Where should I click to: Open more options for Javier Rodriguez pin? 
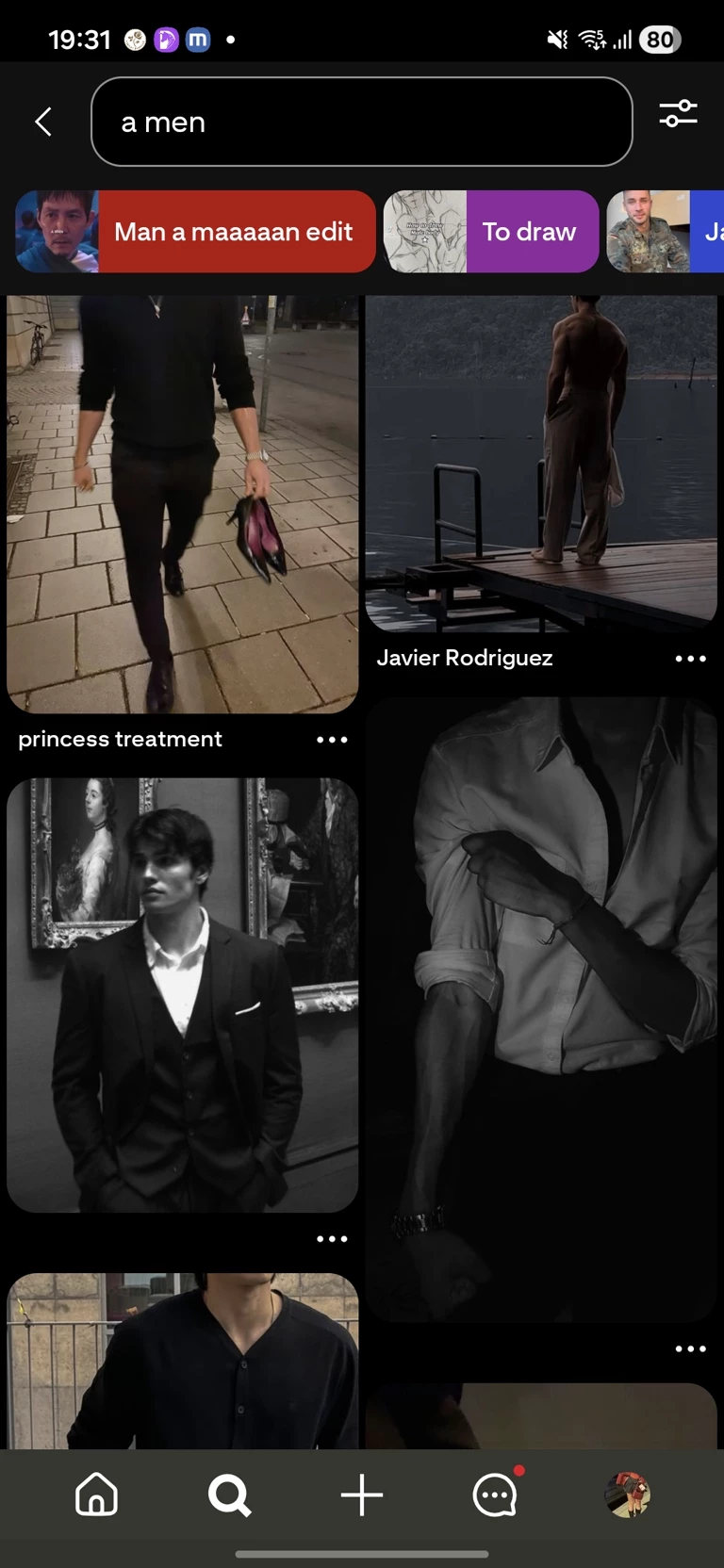coord(690,659)
